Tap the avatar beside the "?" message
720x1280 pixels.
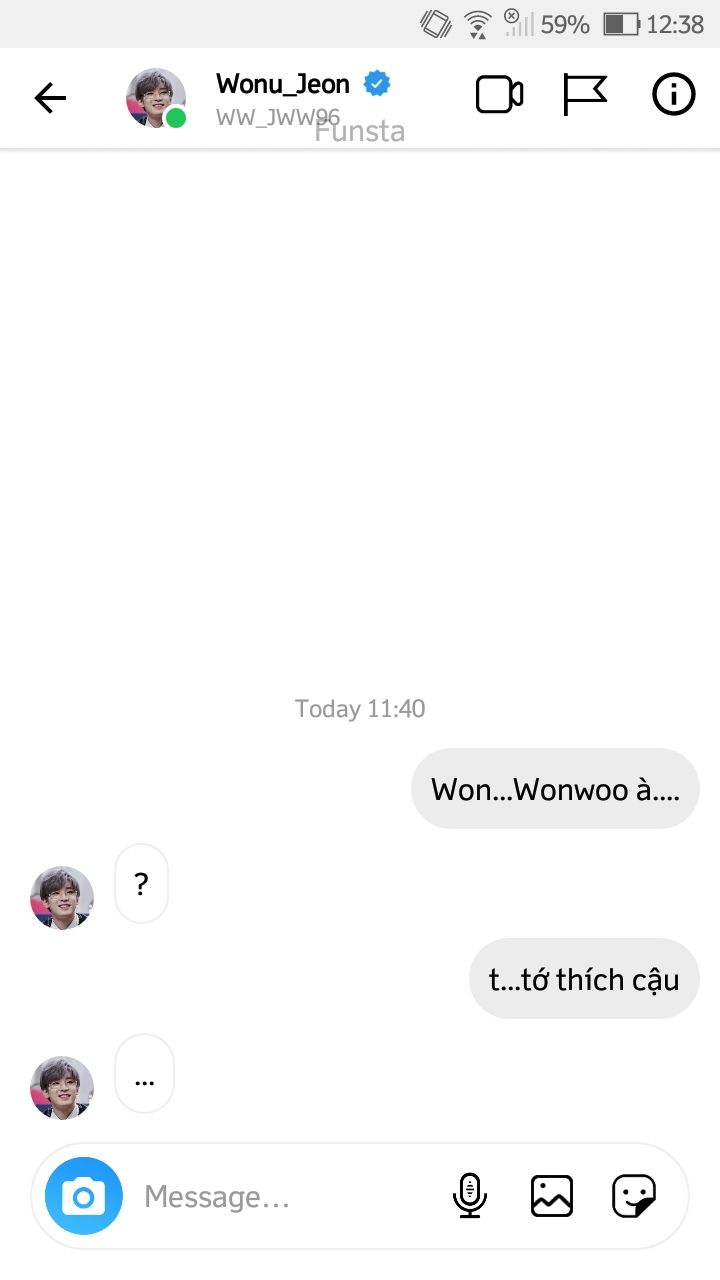[62, 897]
